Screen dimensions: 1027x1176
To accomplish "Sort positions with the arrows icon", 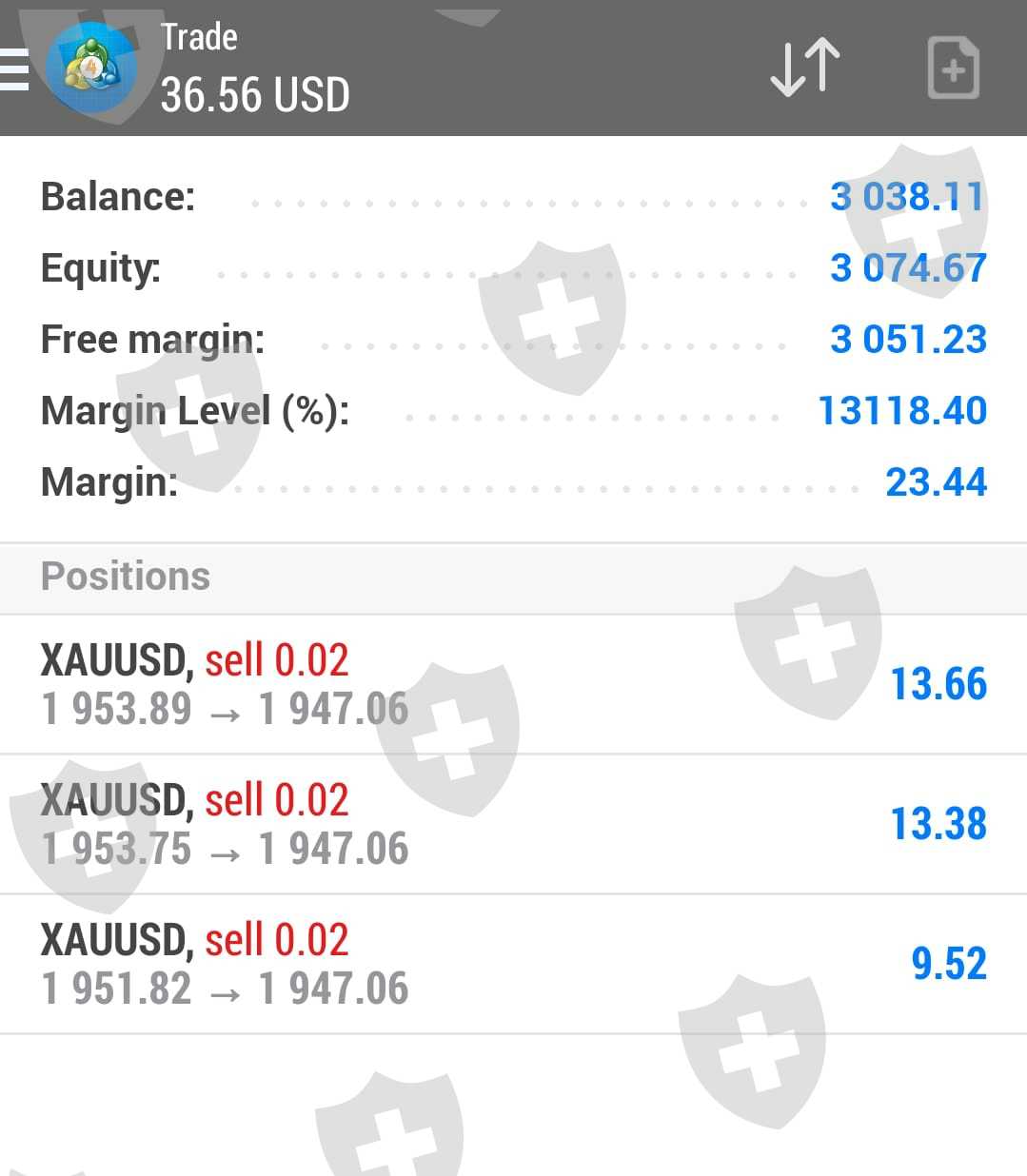I will point(804,68).
